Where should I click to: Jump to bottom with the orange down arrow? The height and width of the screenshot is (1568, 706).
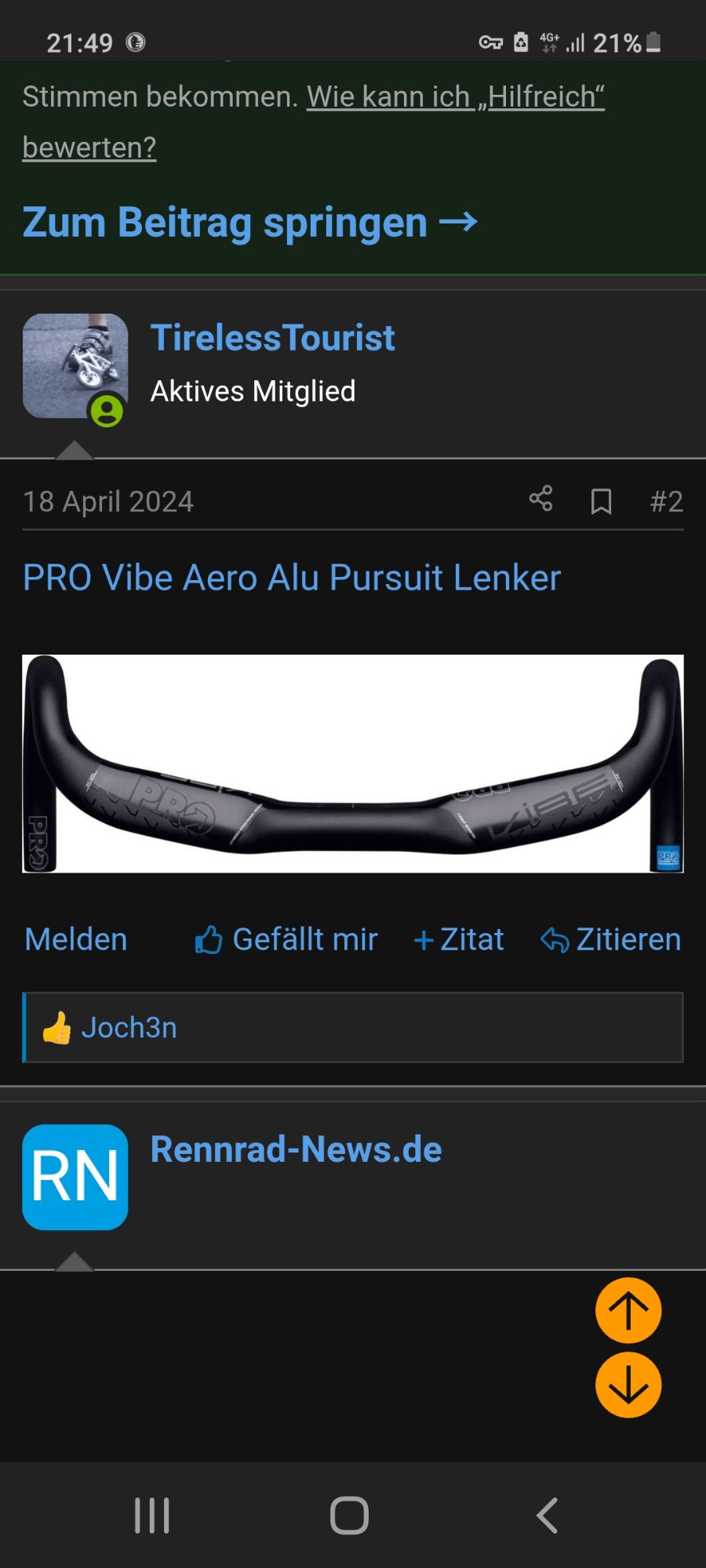[x=628, y=1385]
